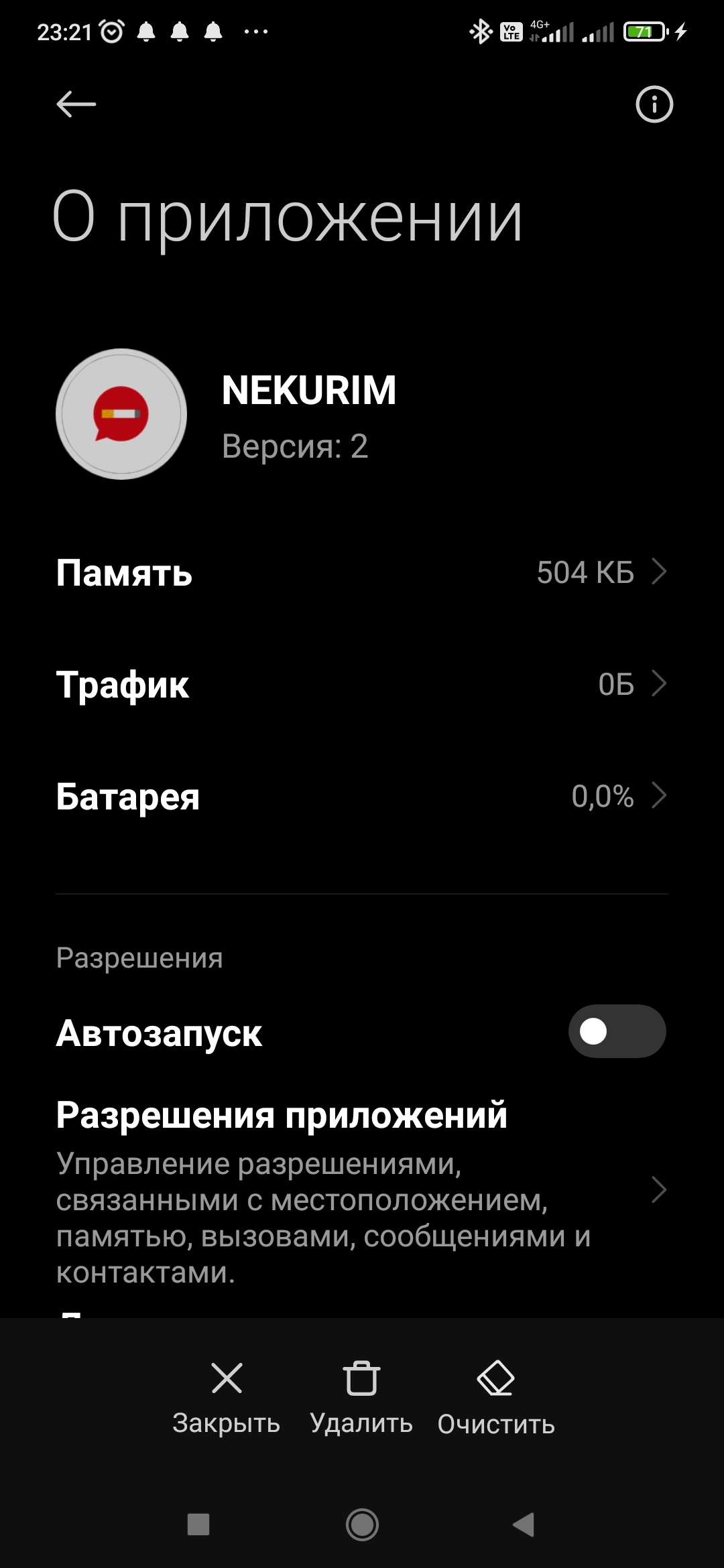Tap Очистить to clear app data
The width and height of the screenshot is (724, 1568).
(496, 1398)
